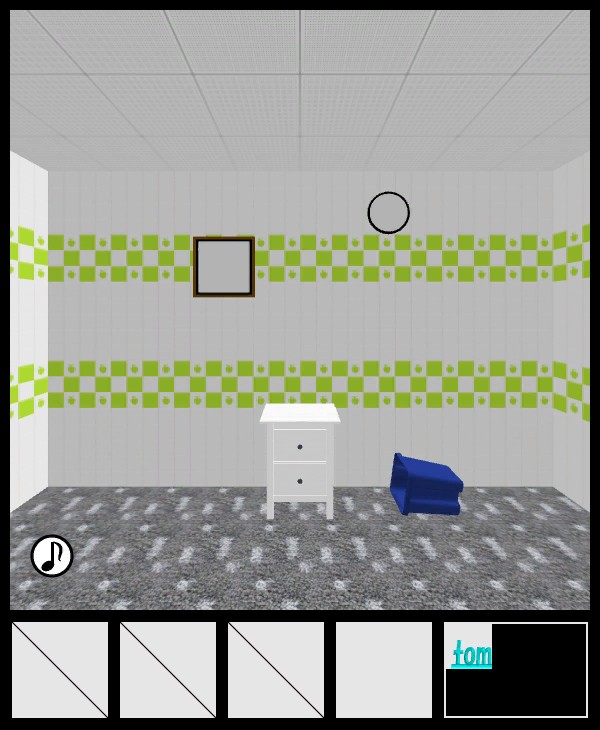Screen dimensions: 600x730
Task: Open the tom panel
Action: pos(516,670)
